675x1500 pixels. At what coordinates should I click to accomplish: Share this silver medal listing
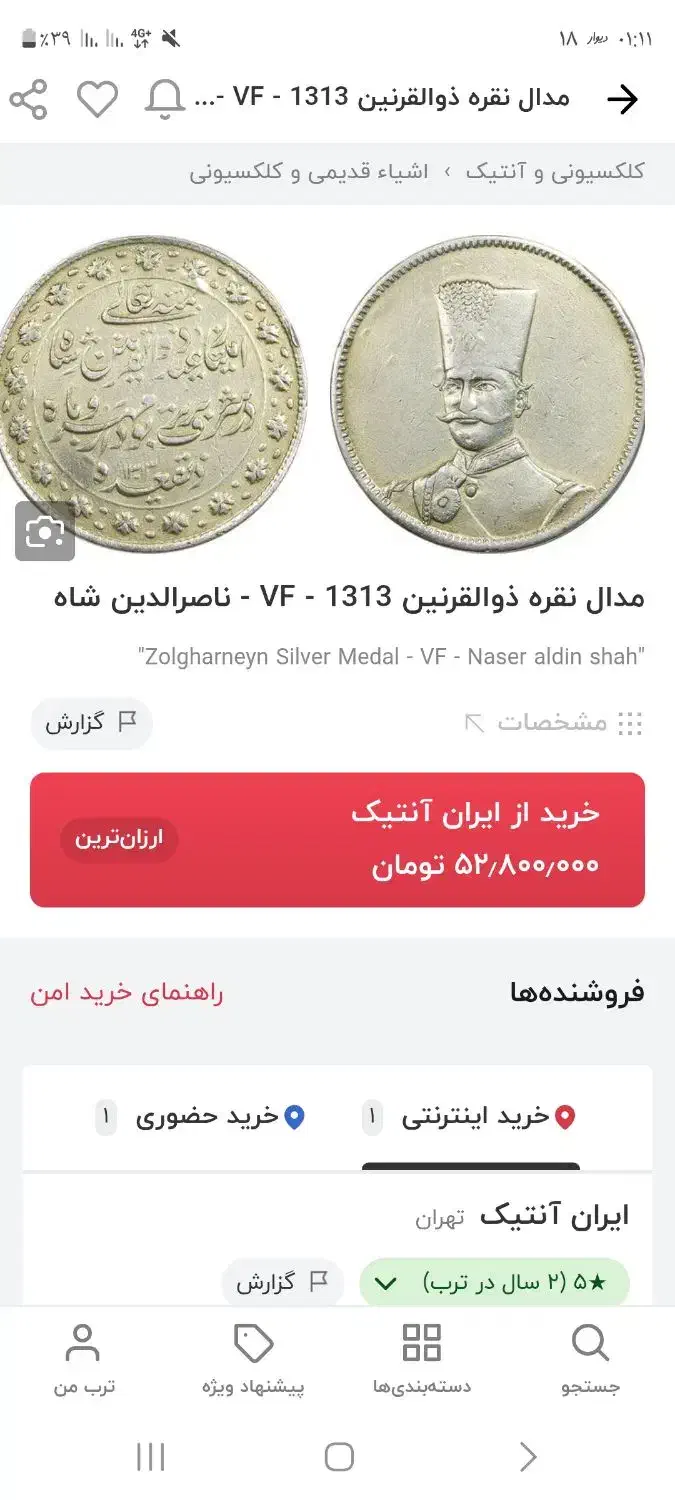click(29, 99)
